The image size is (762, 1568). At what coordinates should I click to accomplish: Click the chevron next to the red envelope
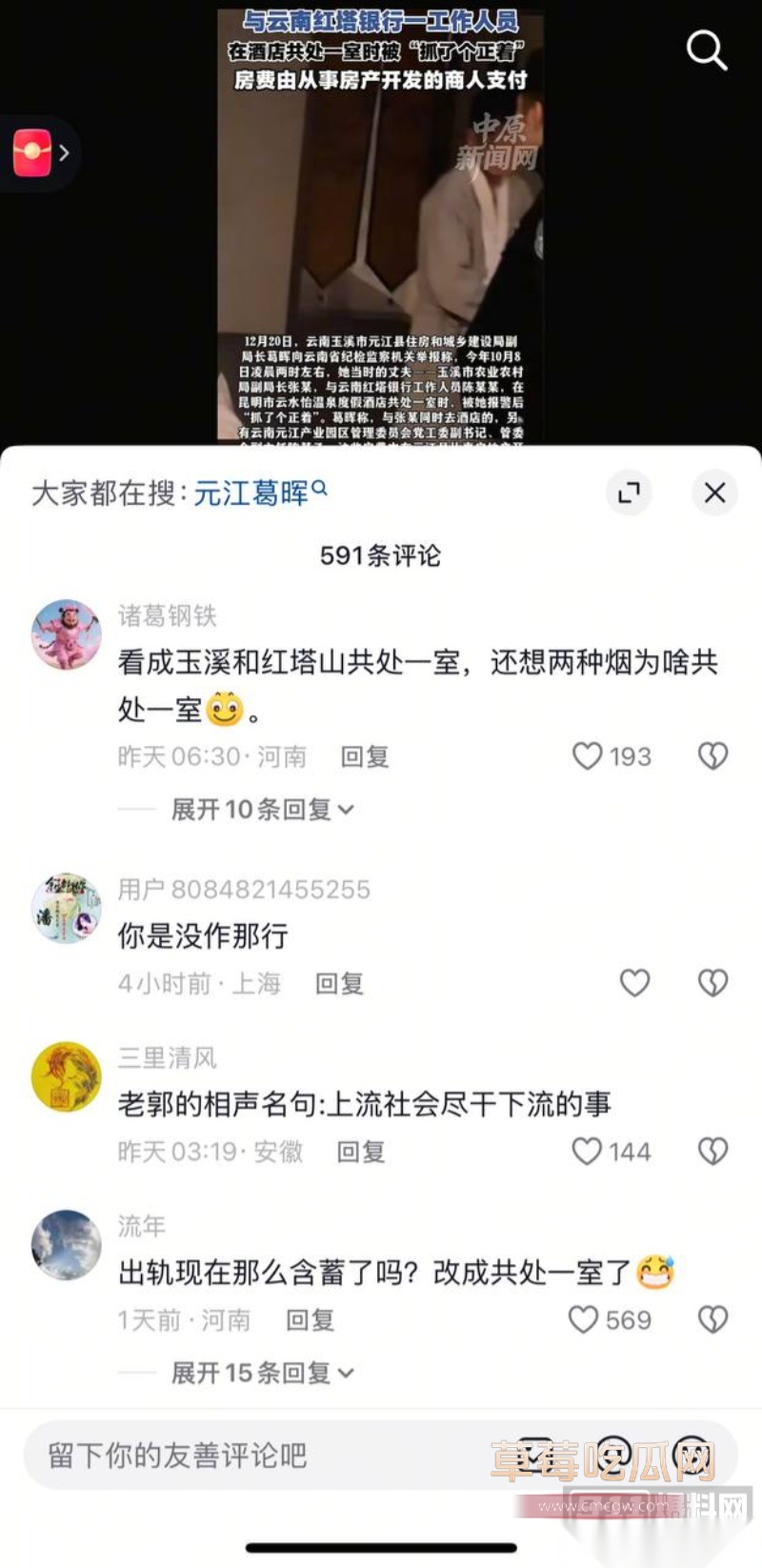point(65,151)
